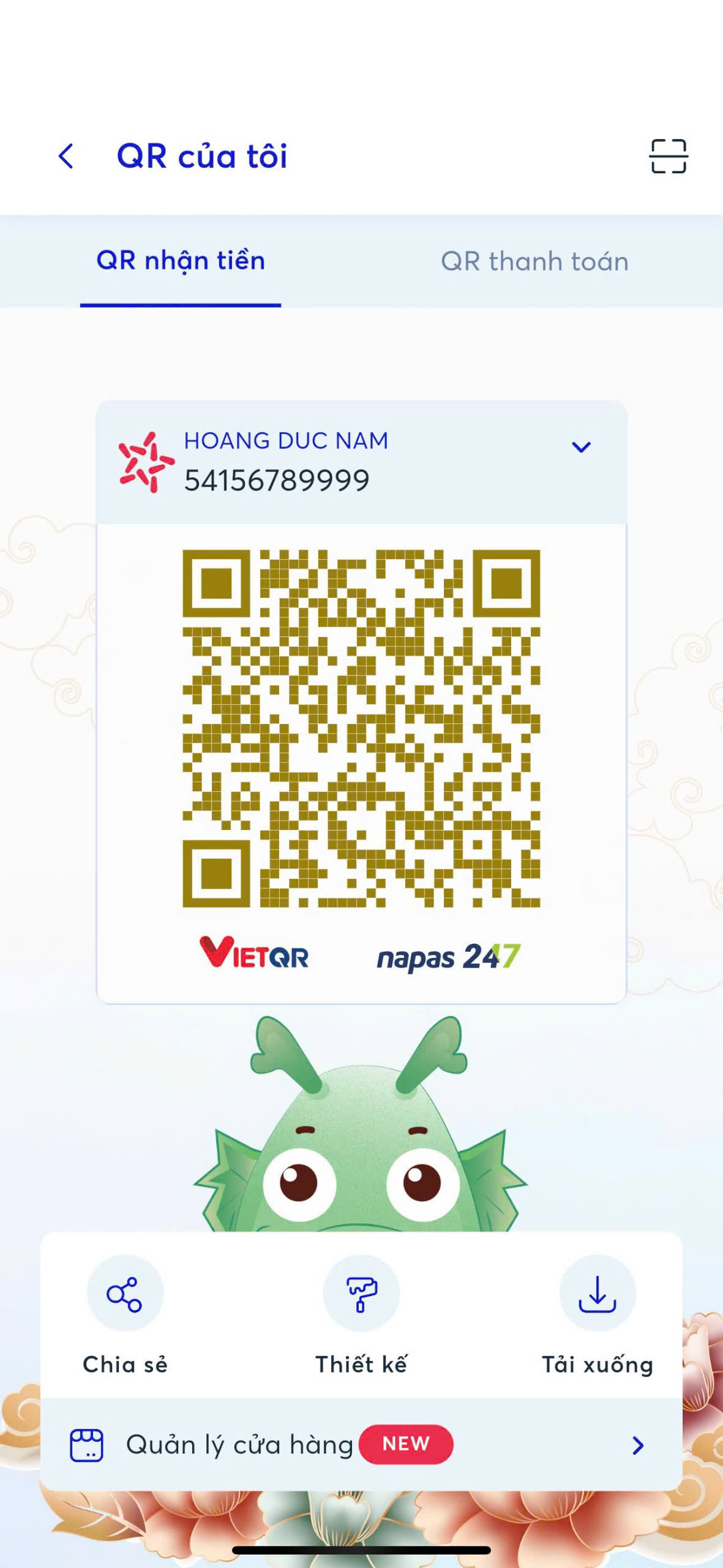723x1568 pixels.
Task: Switch to QR thanh toán tab
Action: click(x=534, y=262)
